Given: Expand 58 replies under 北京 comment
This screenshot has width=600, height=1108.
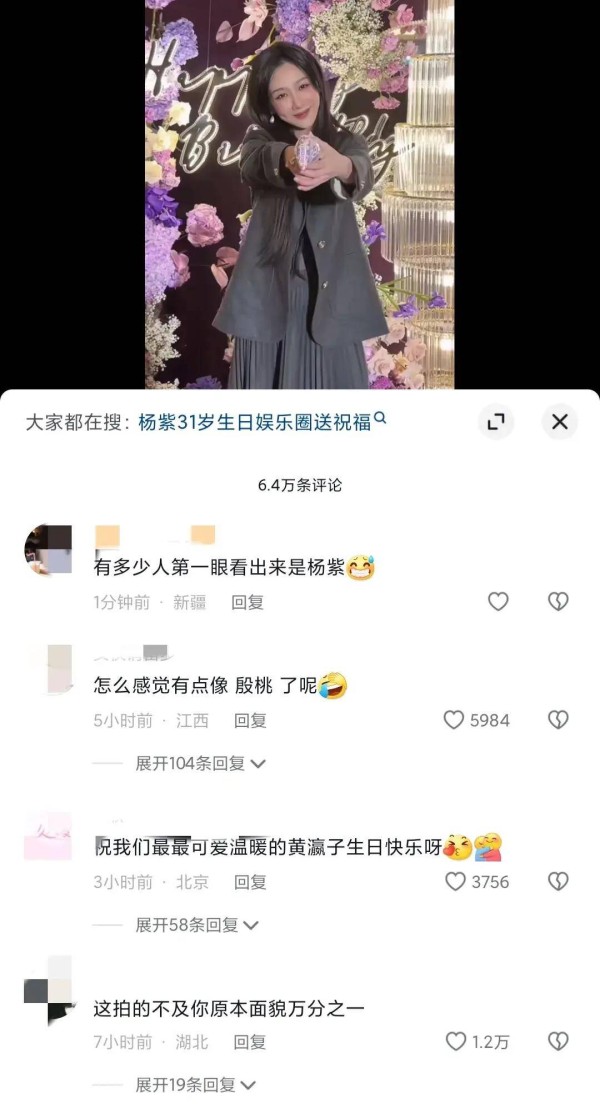Looking at the screenshot, I should pyautogui.click(x=197, y=924).
